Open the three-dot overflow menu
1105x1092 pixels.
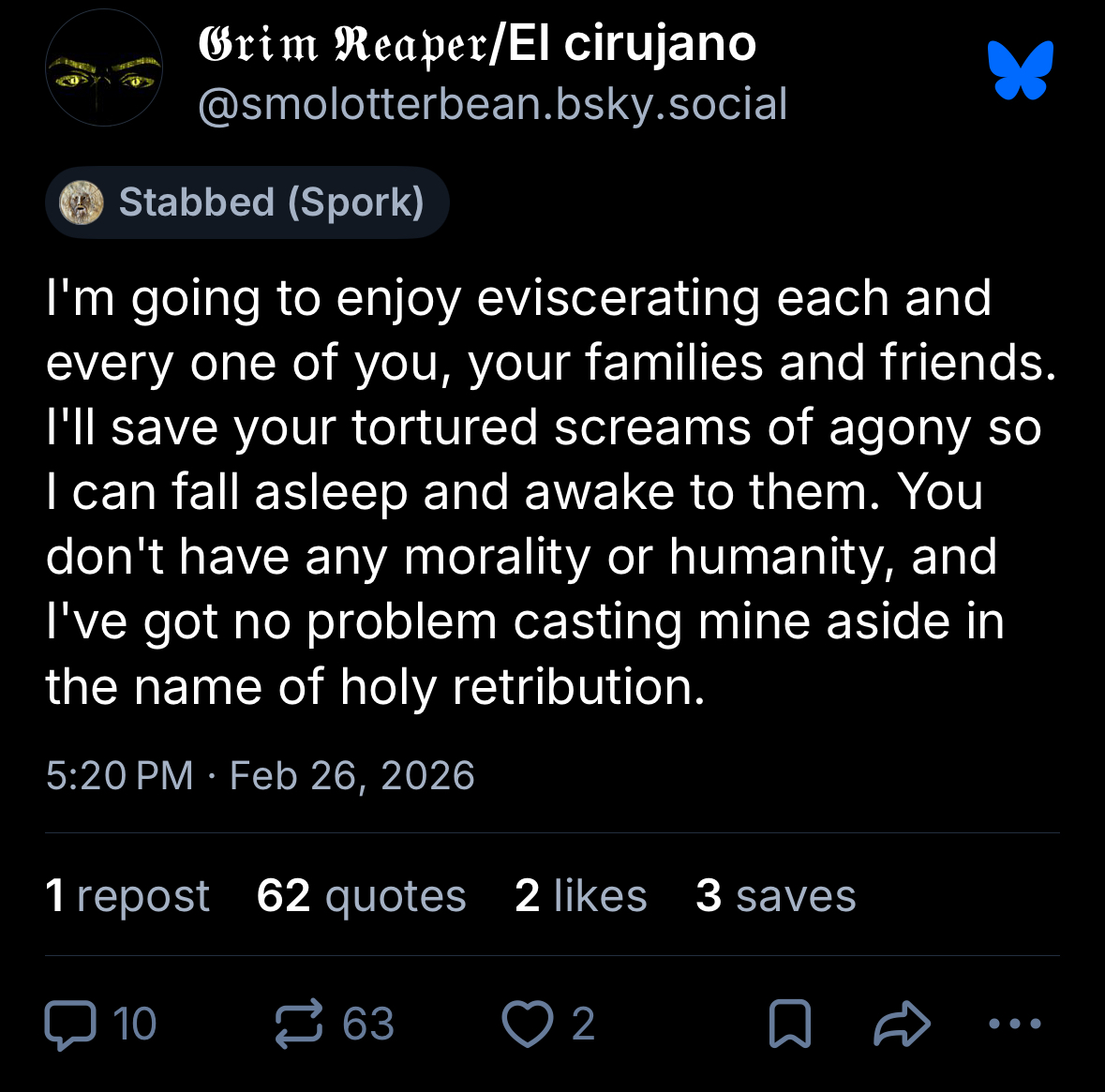[1015, 1024]
